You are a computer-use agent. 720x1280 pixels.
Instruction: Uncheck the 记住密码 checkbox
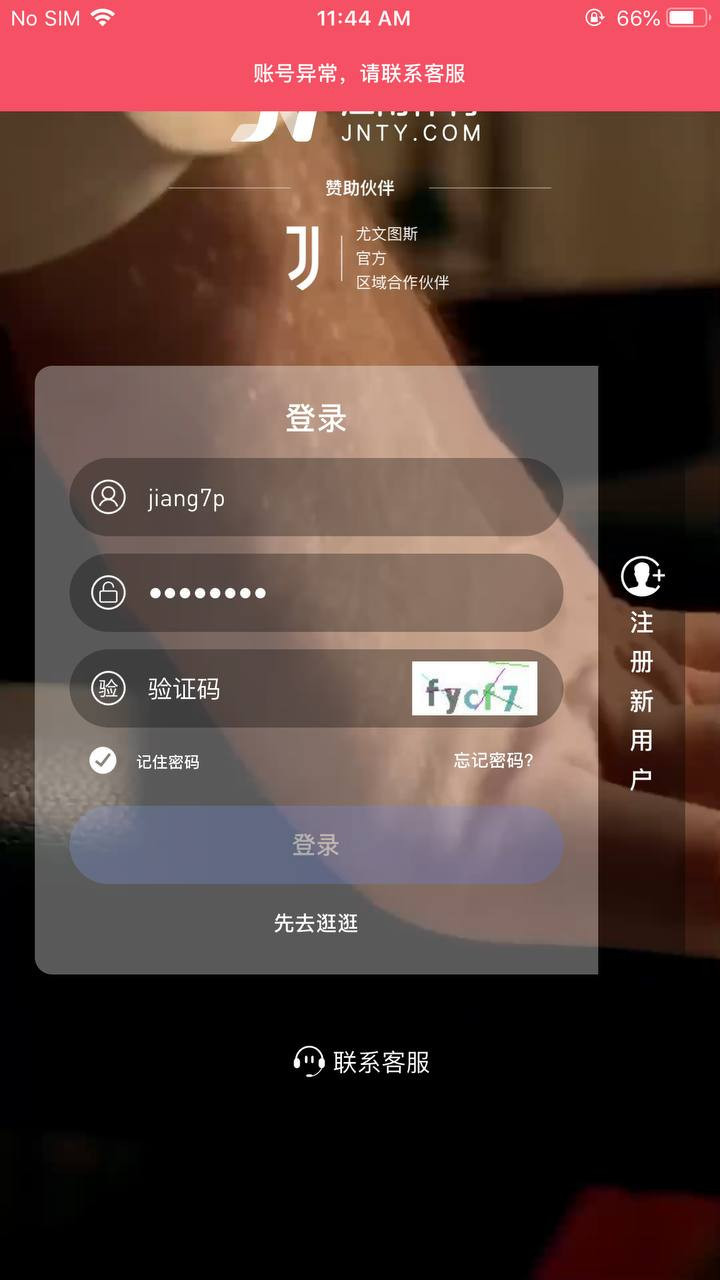point(103,761)
